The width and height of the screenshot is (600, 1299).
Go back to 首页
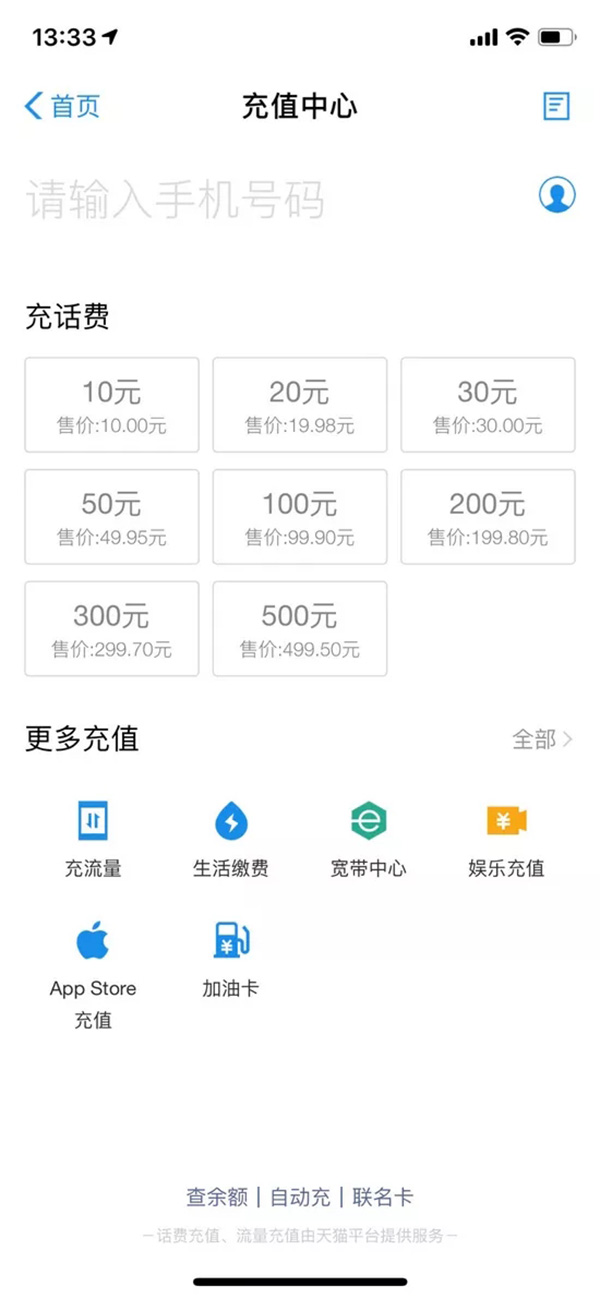(x=62, y=106)
